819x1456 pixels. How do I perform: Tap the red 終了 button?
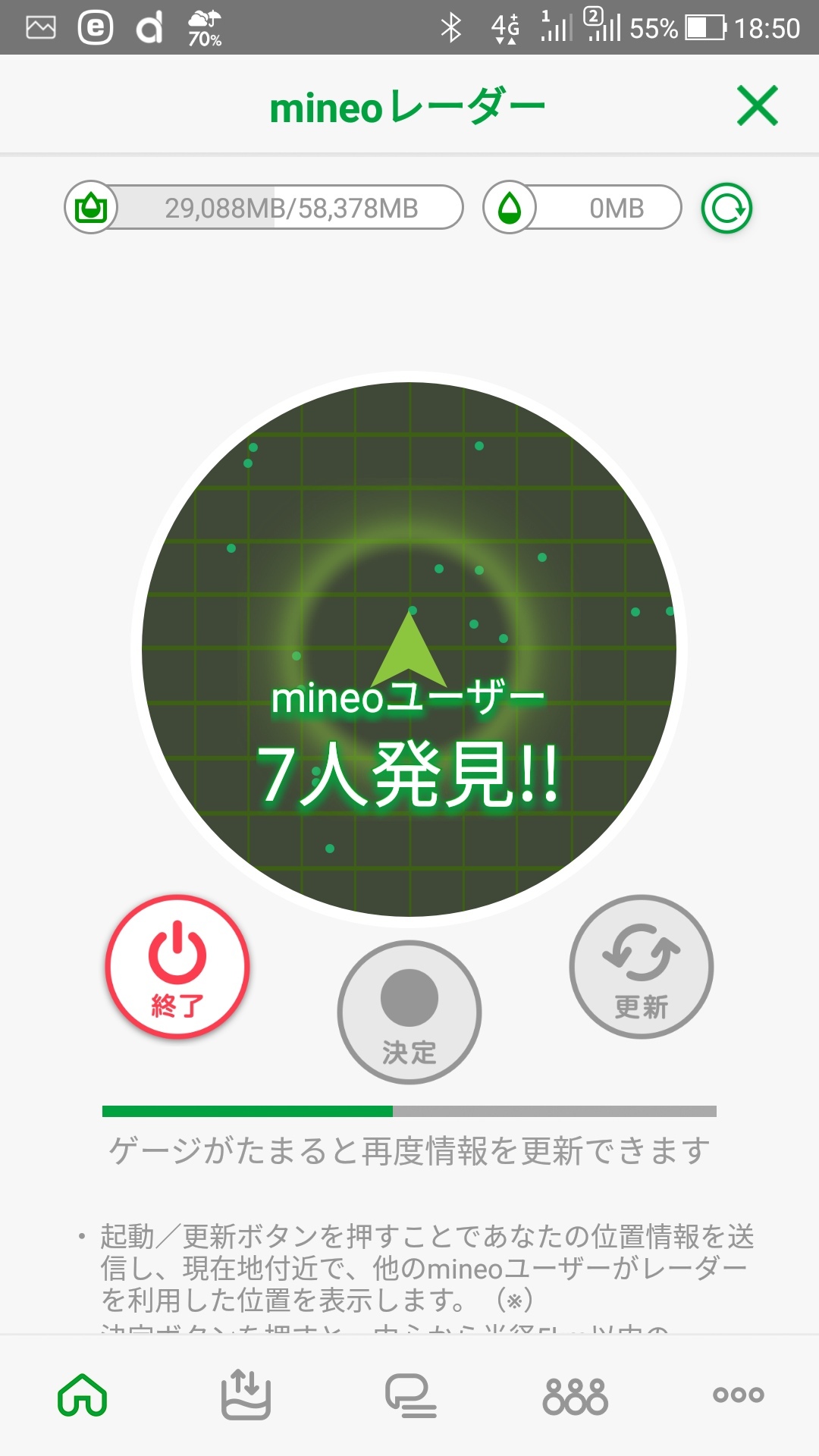point(177,967)
